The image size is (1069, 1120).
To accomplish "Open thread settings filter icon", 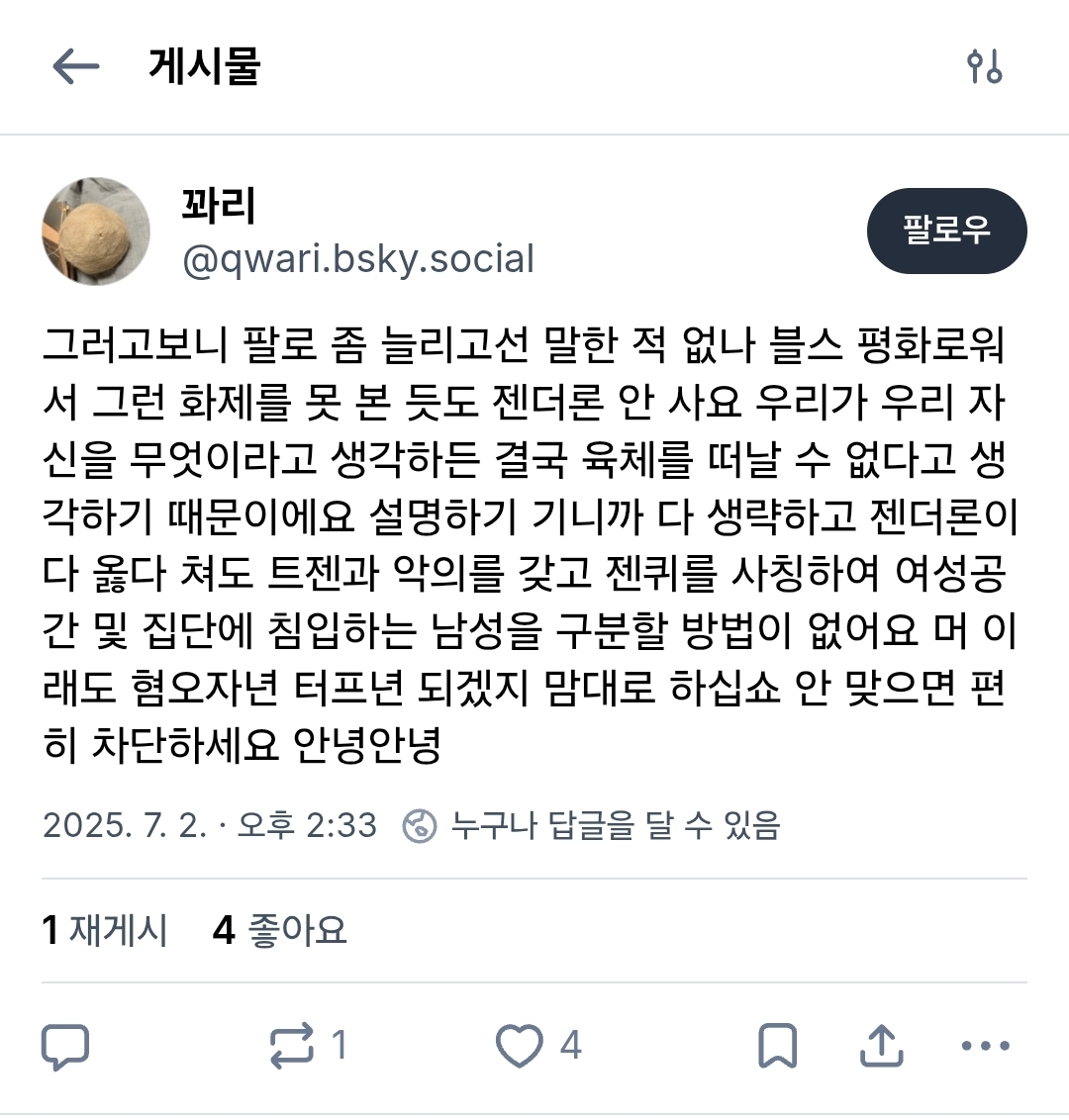I will pos(984,67).
